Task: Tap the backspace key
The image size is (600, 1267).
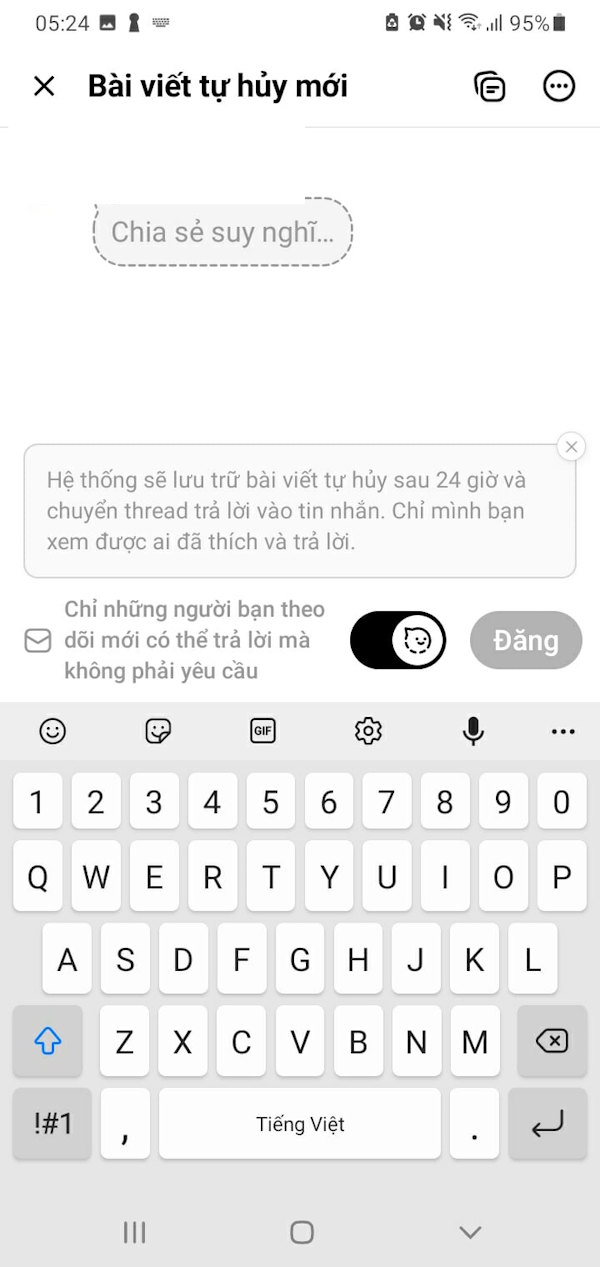Action: click(551, 1041)
